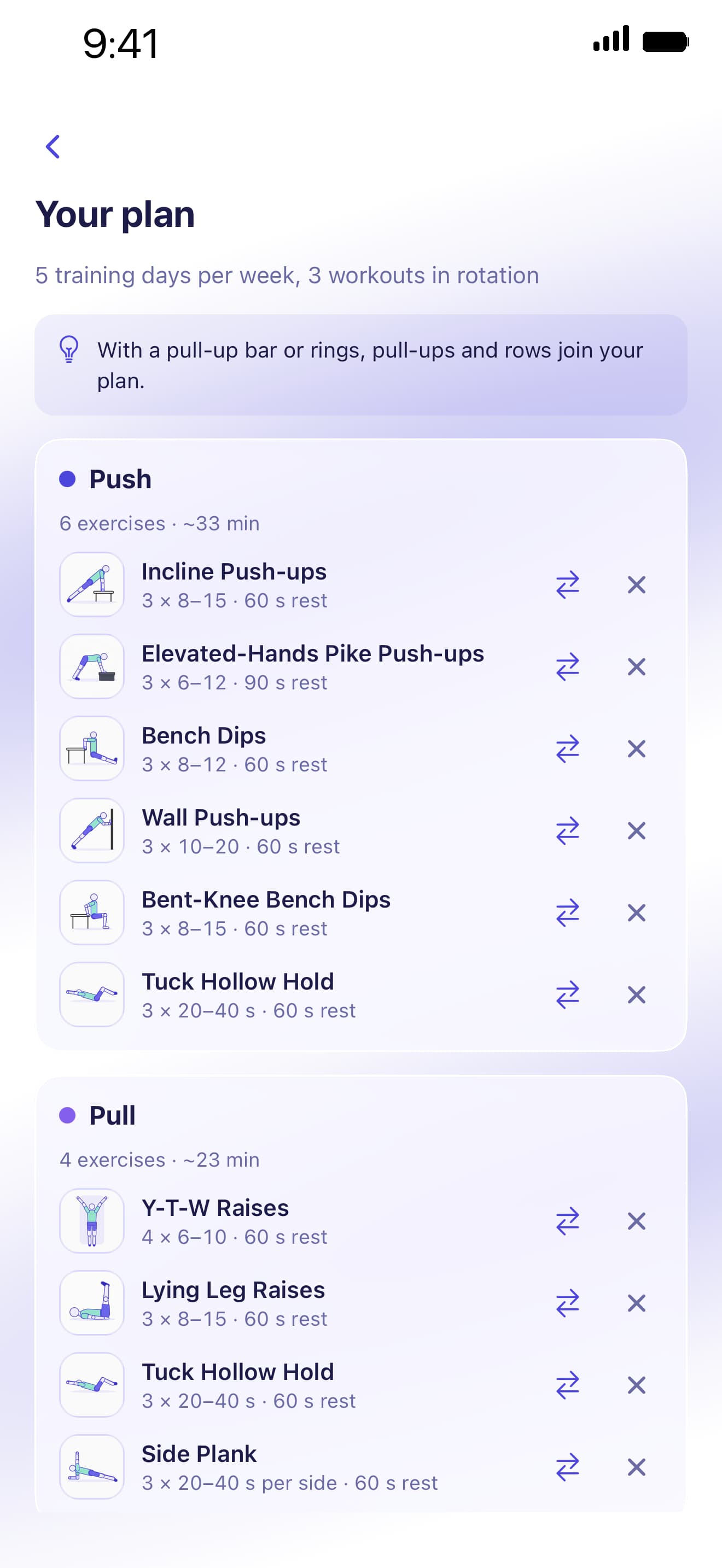Swap the Side Plank exercise
This screenshot has width=722, height=1568.
click(x=567, y=1467)
